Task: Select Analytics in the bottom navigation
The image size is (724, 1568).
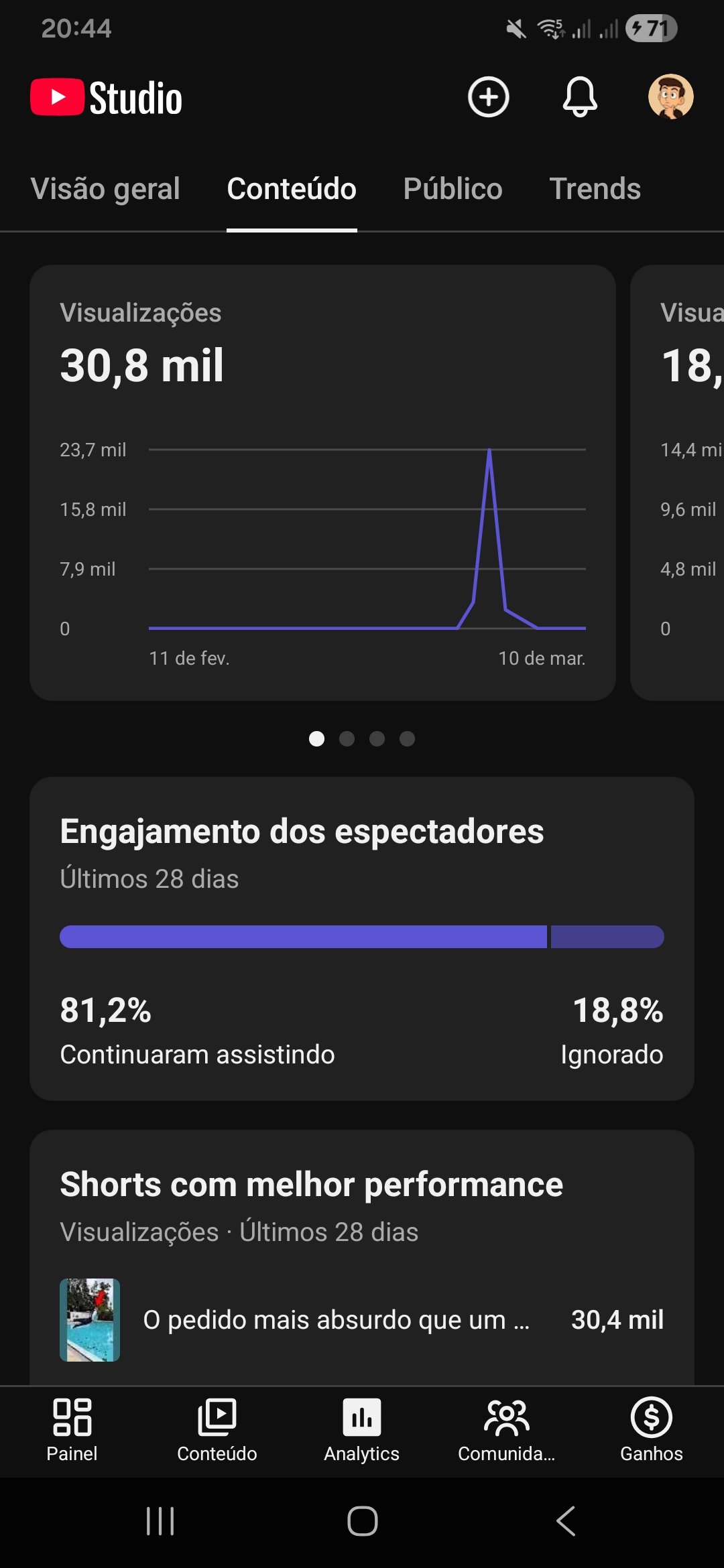Action: coord(361,1430)
